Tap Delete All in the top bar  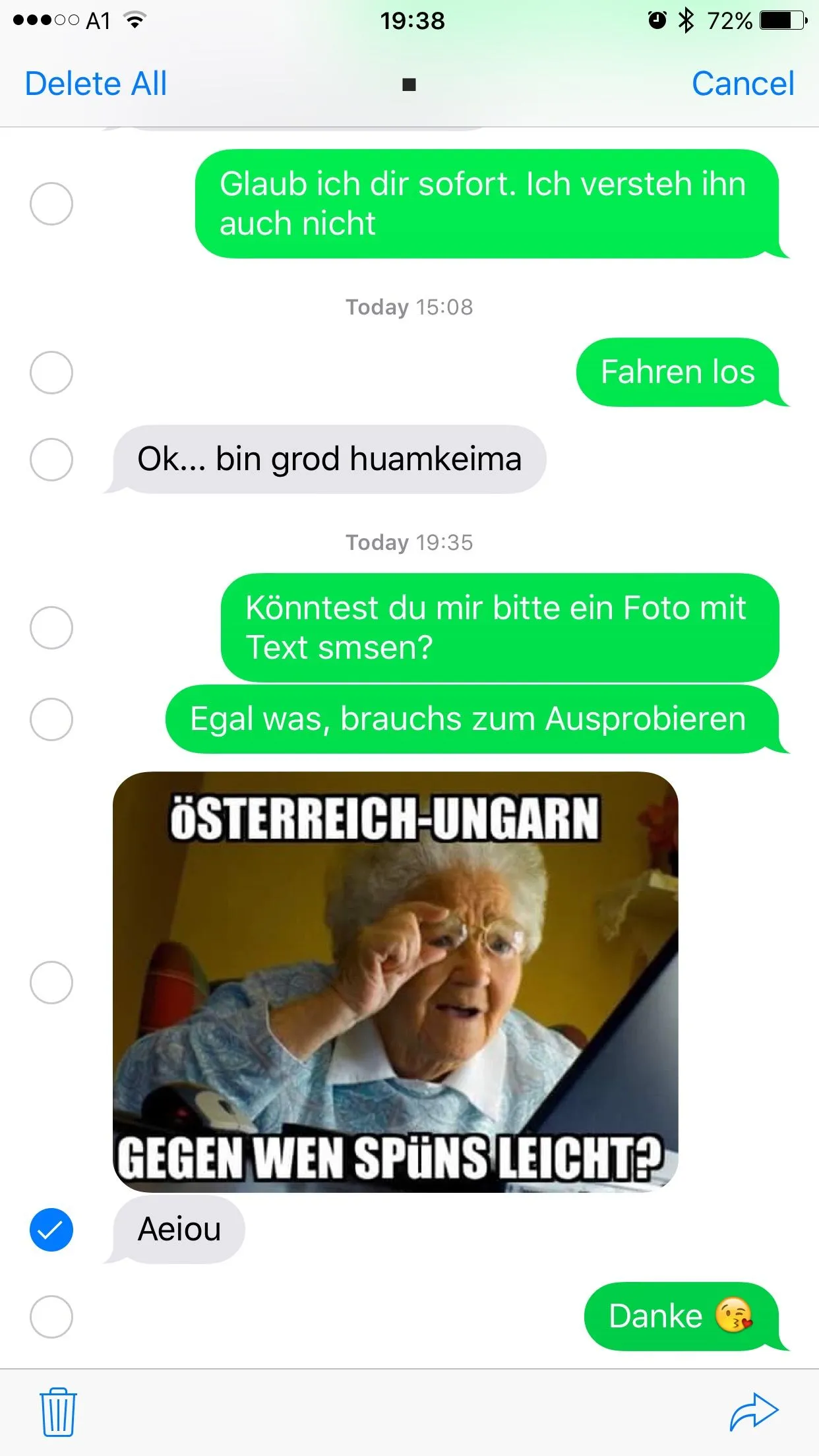[96, 84]
